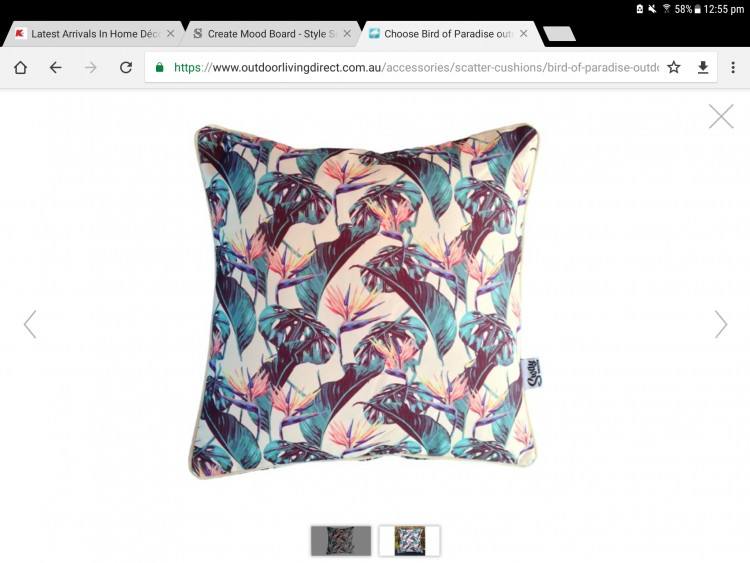Edit the outdoorlivingdirect URL address bar
The height and width of the screenshot is (563, 750).
pyautogui.click(x=410, y=67)
